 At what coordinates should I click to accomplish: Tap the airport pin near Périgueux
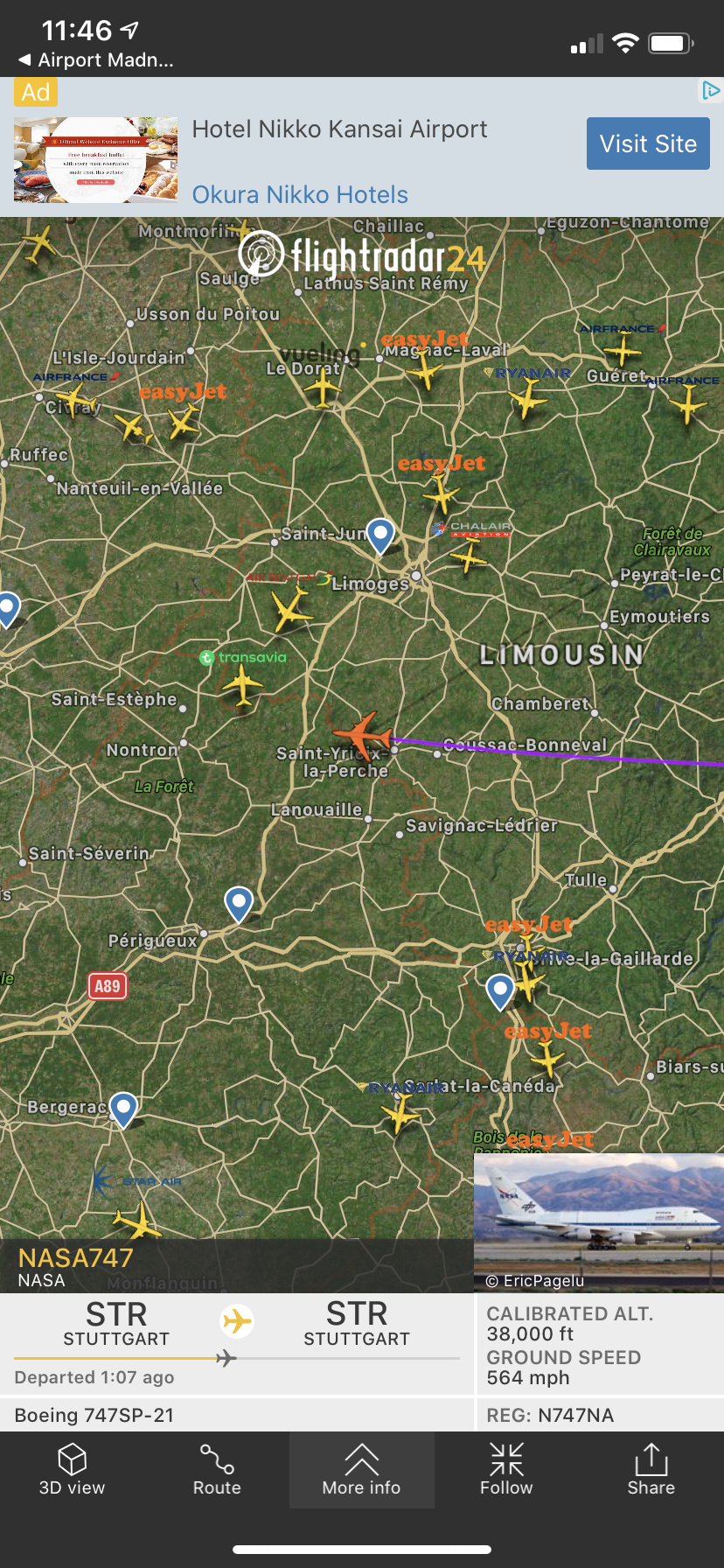coord(239,902)
